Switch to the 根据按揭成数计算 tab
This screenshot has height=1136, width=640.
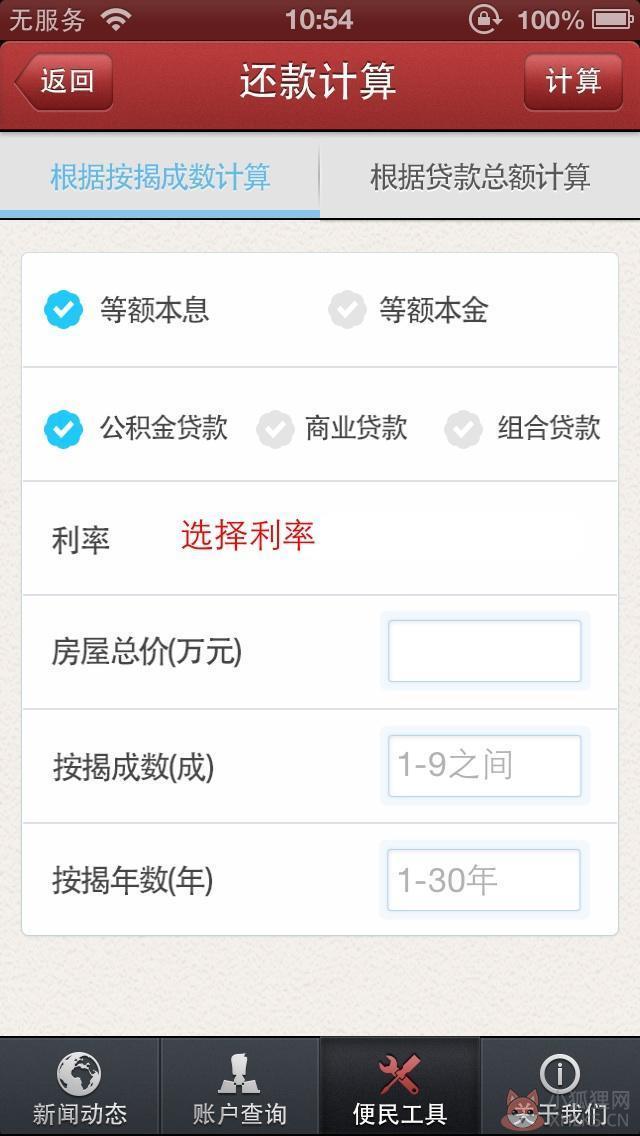[x=160, y=178]
